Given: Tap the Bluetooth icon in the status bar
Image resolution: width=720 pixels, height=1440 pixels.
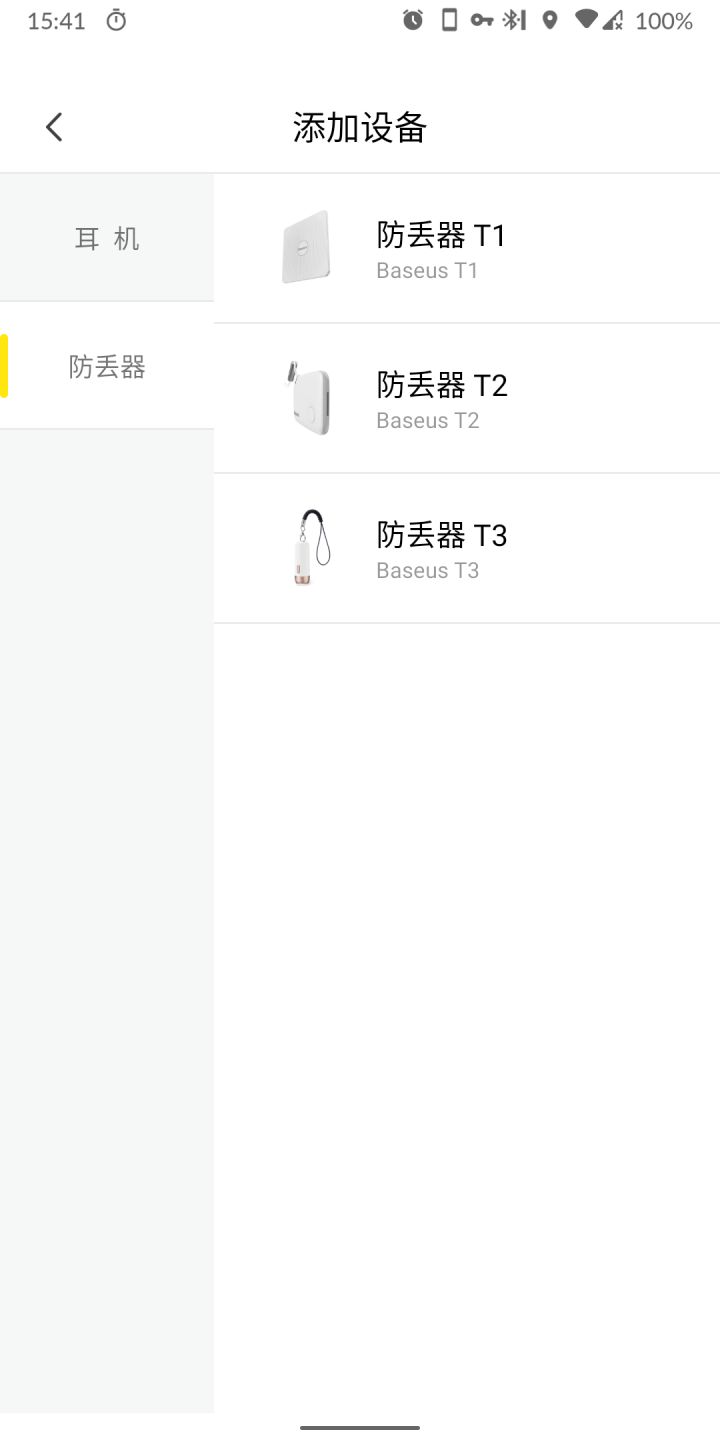Looking at the screenshot, I should tap(513, 19).
